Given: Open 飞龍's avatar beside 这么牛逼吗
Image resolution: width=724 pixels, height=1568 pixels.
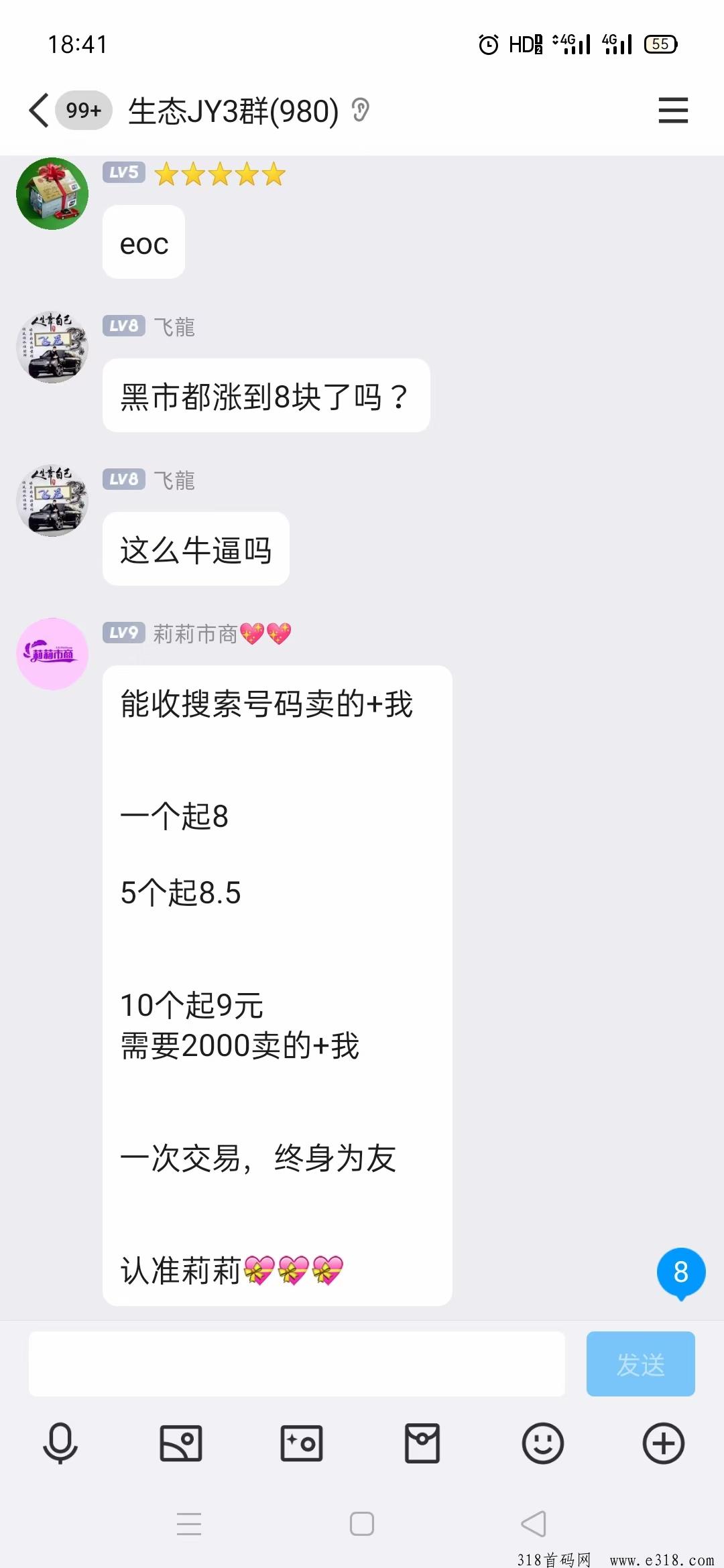Looking at the screenshot, I should pos(52,501).
